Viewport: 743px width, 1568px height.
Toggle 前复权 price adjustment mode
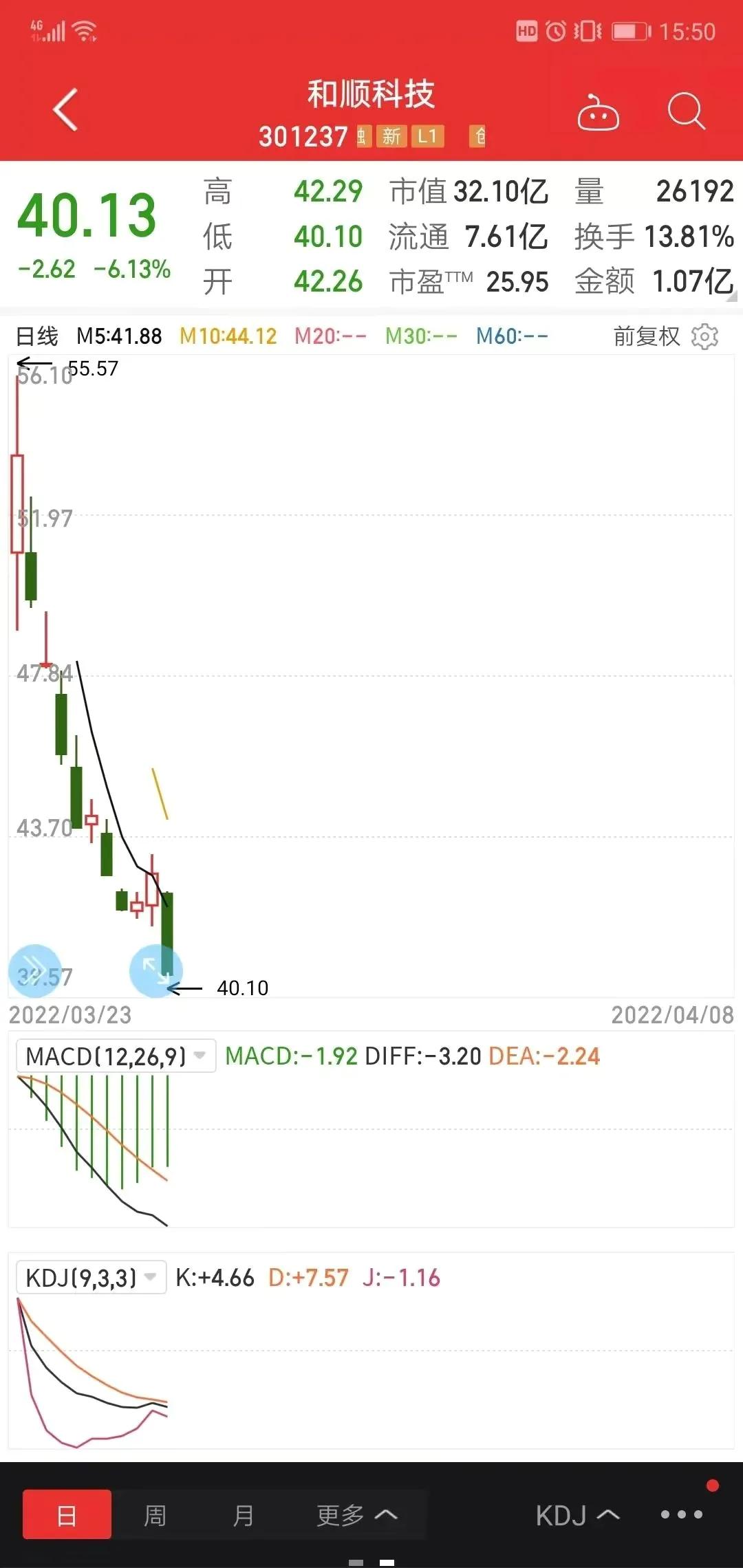click(645, 336)
